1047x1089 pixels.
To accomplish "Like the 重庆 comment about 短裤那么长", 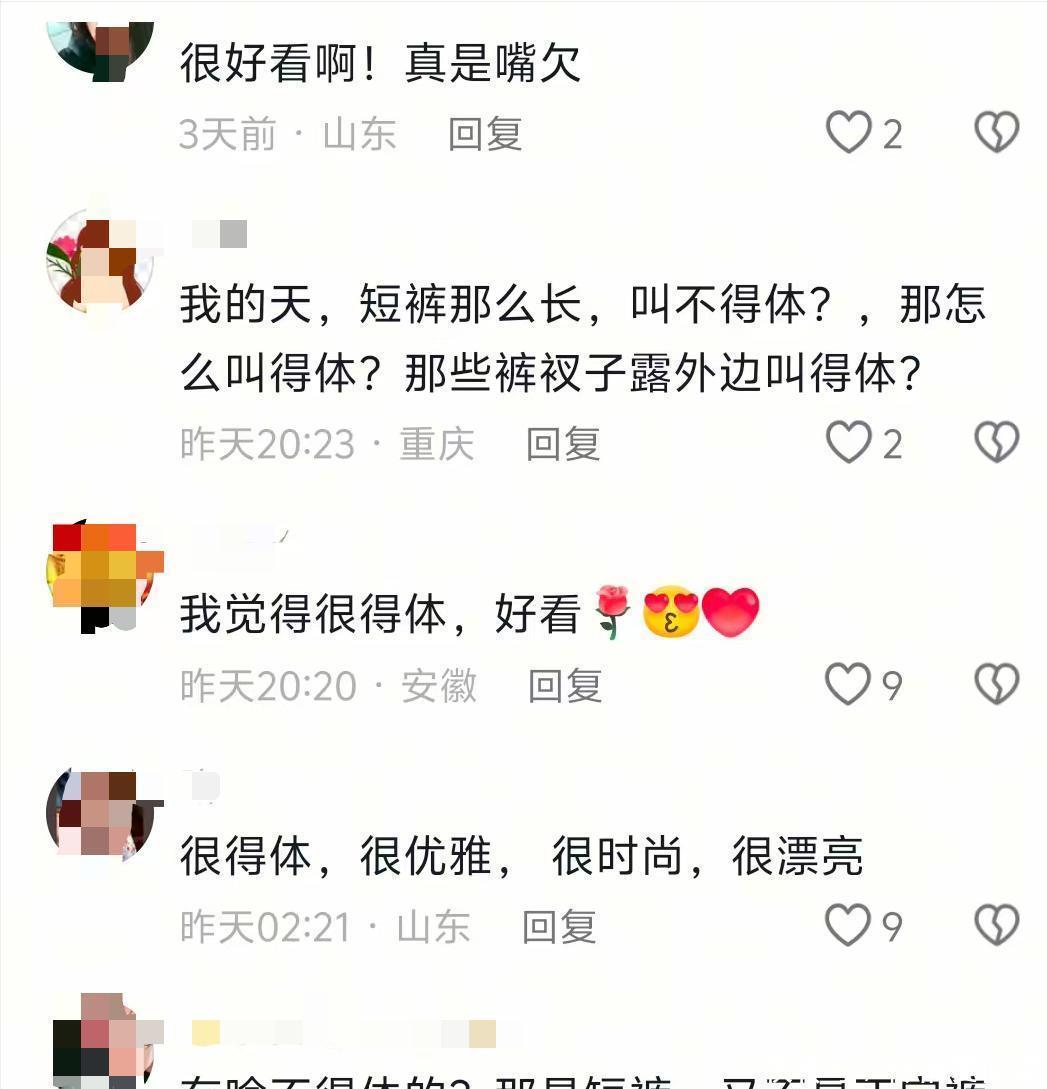I will click(x=848, y=443).
